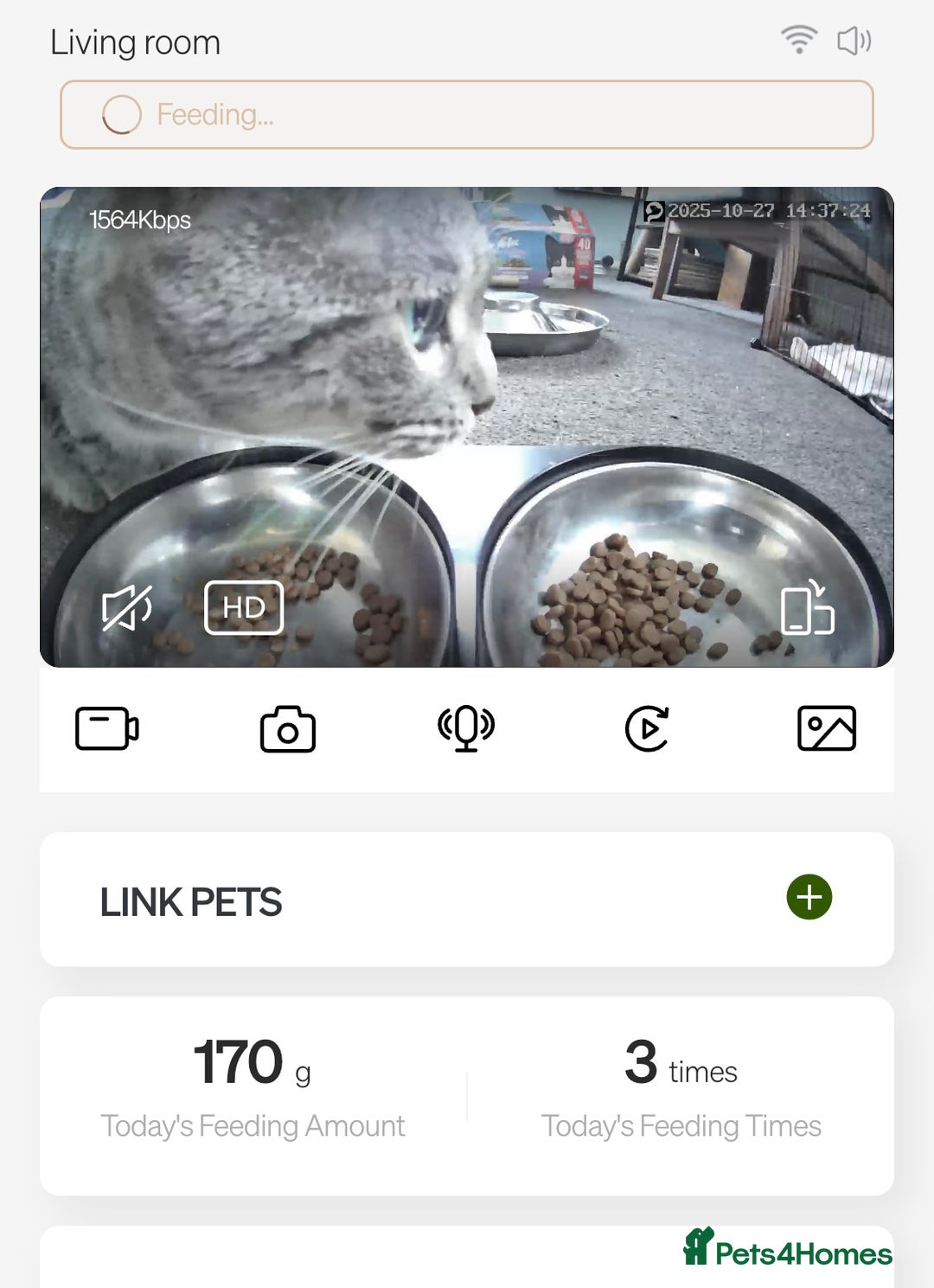Click the Wi-Fi status icon

click(796, 40)
